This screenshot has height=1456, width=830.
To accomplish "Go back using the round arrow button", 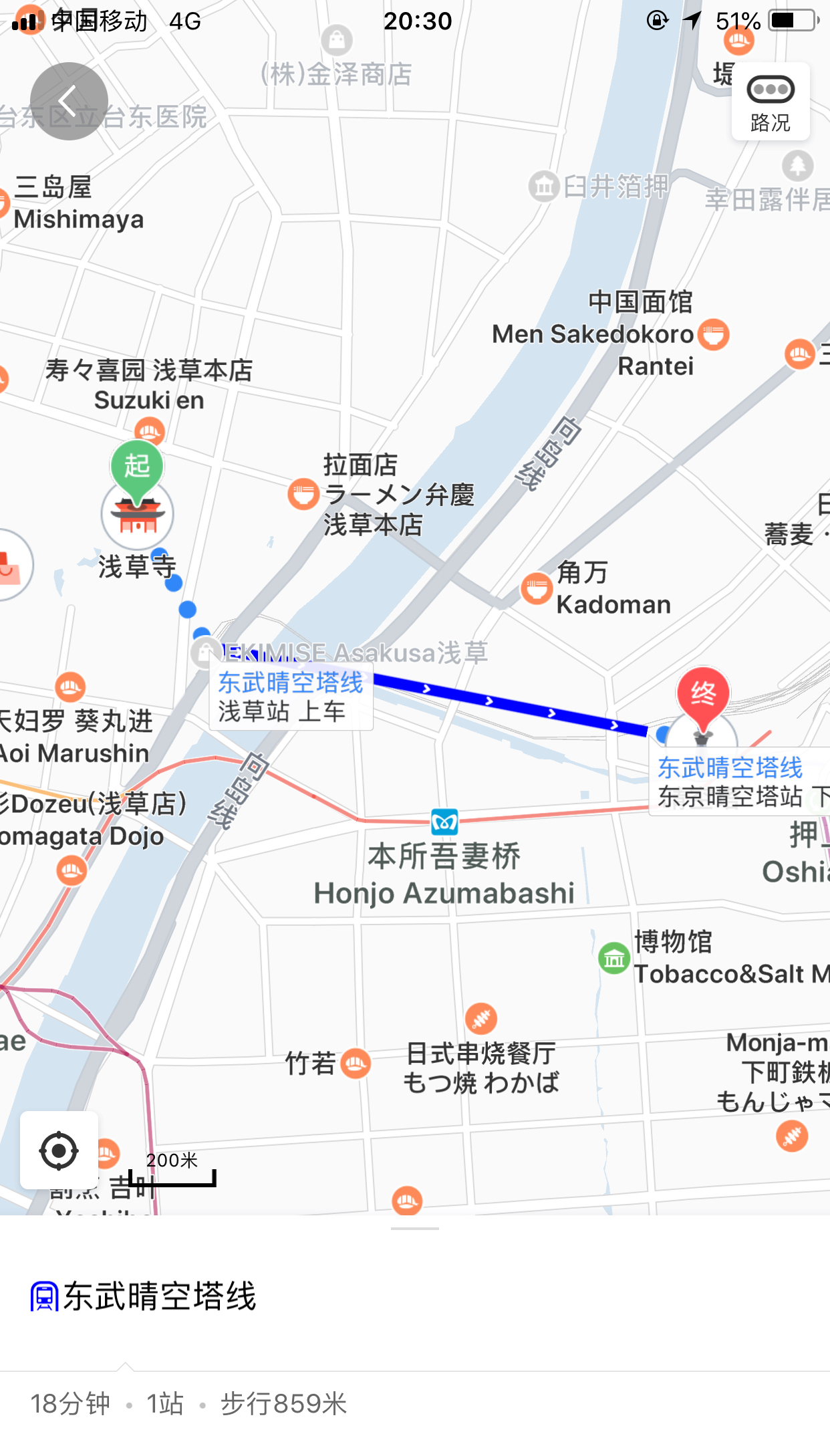I will (69, 101).
